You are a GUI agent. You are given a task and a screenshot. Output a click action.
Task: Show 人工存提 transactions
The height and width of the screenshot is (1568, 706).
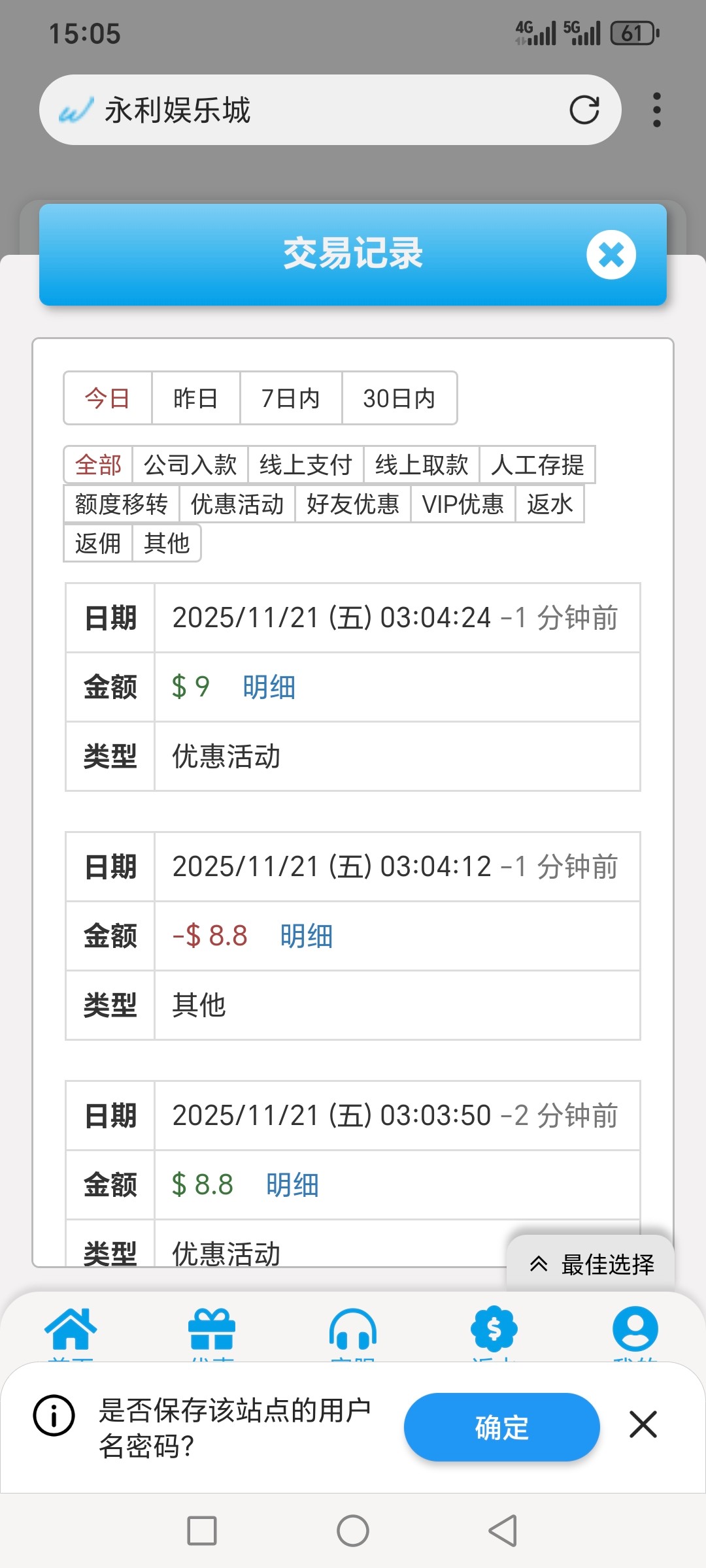point(537,465)
